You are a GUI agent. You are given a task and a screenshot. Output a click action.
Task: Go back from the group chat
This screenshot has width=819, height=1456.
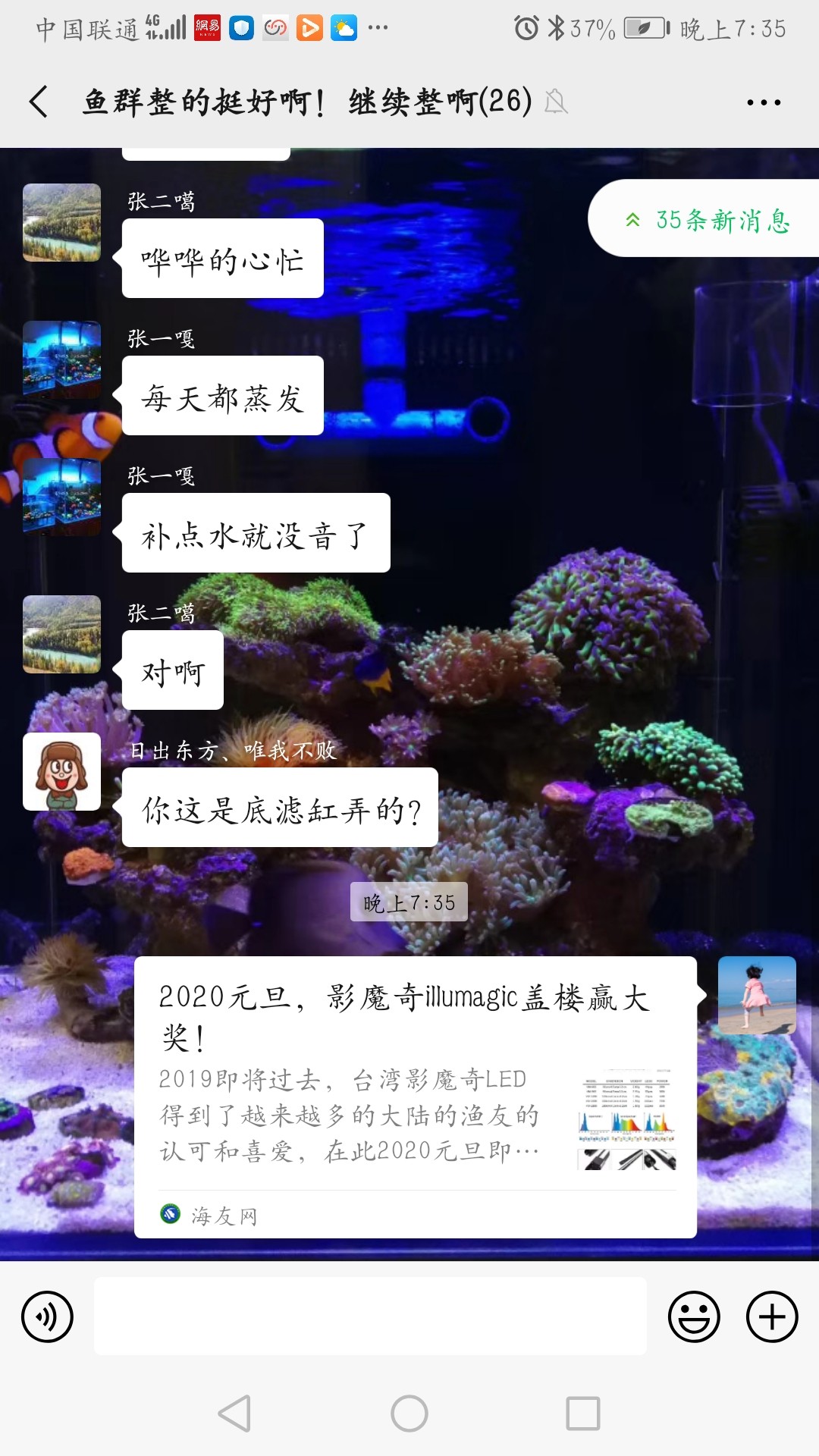pyautogui.click(x=39, y=102)
